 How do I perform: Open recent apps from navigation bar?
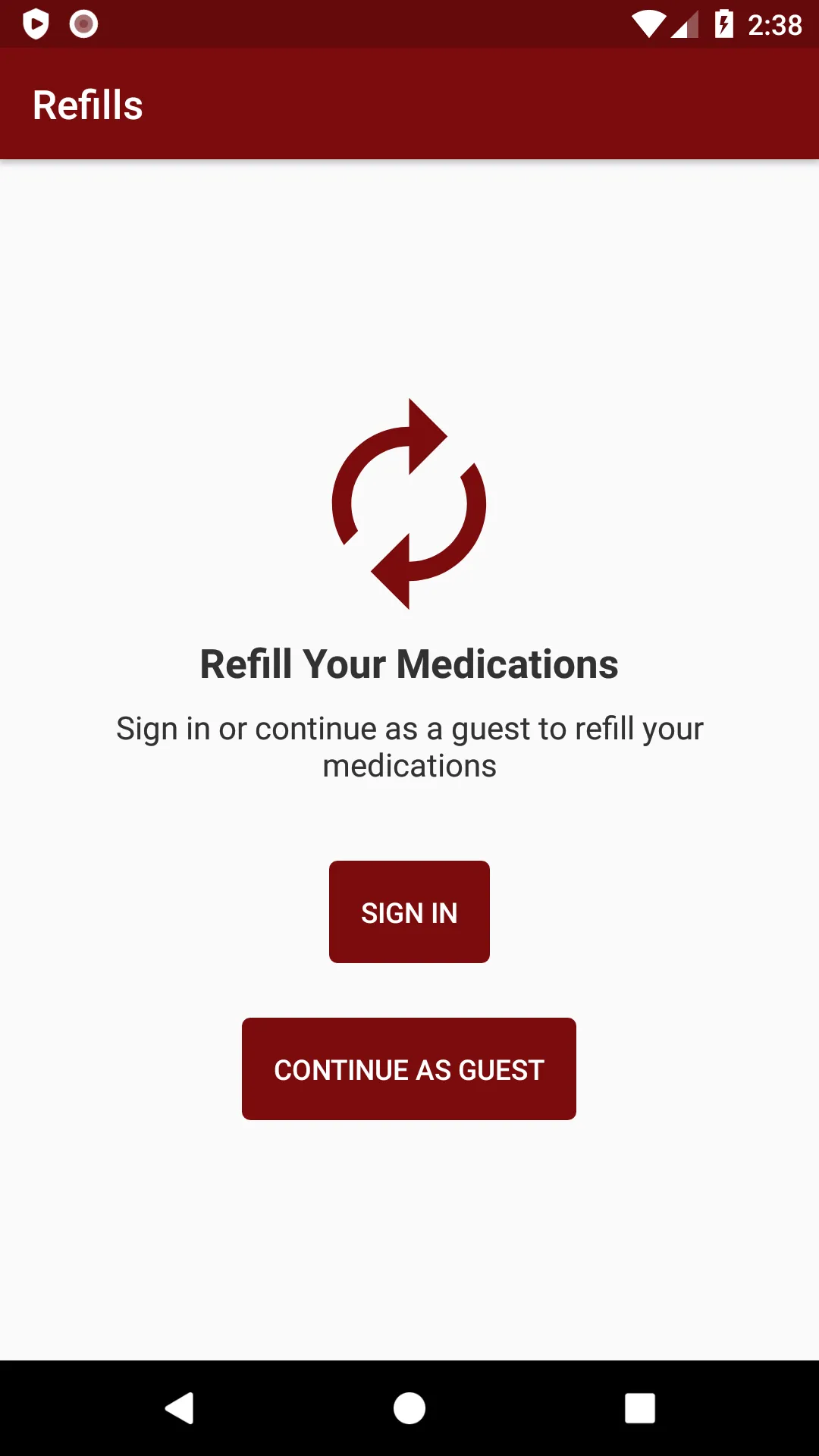[640, 1408]
